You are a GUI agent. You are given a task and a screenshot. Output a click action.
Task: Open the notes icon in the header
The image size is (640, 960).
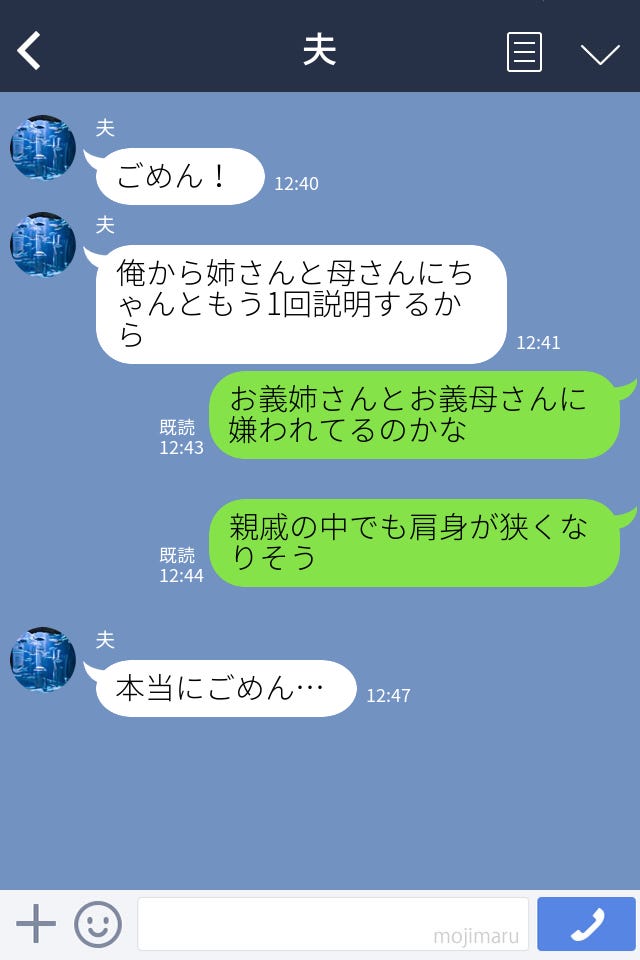pos(524,52)
